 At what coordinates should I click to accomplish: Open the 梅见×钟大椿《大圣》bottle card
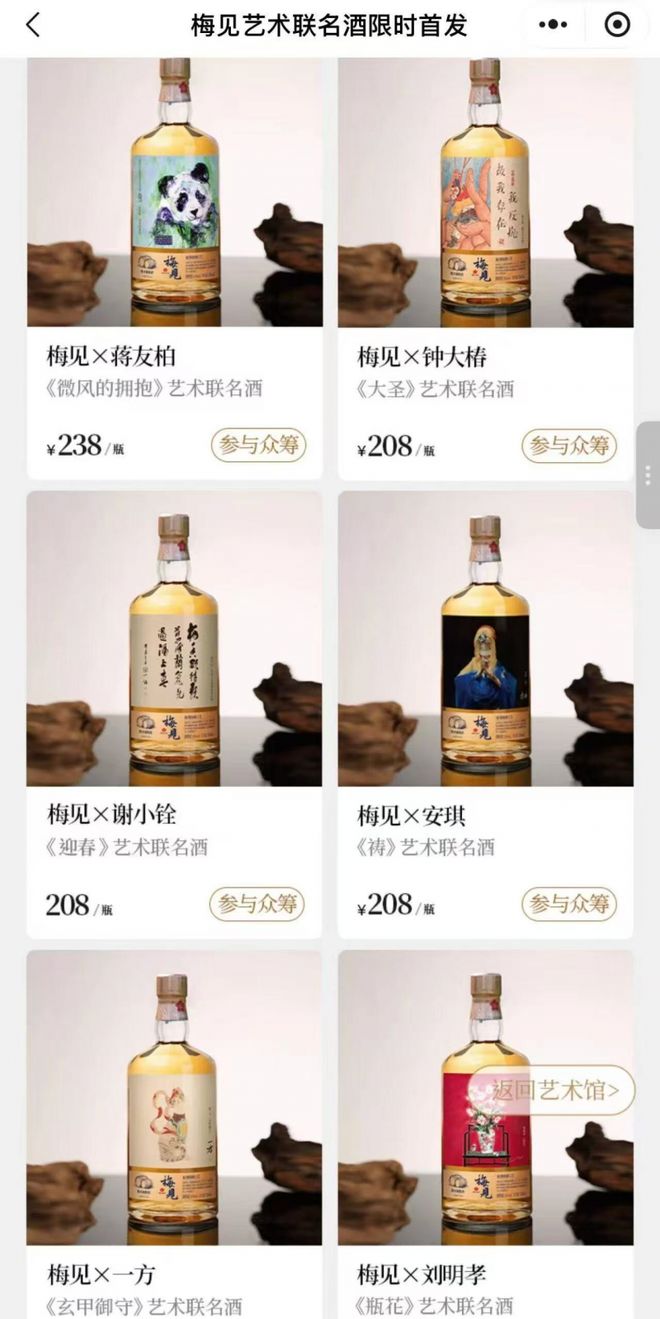[x=485, y=195]
